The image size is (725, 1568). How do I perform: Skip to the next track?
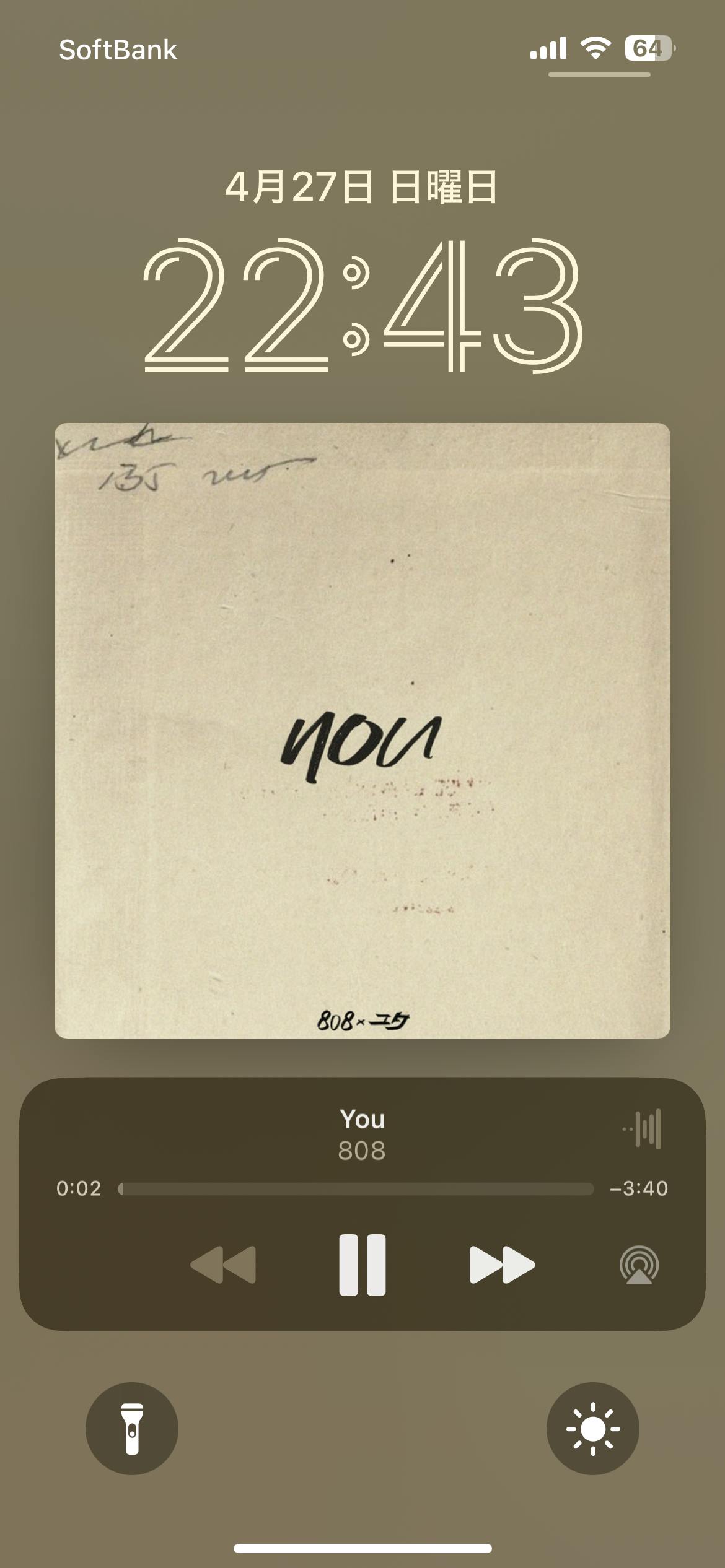pos(502,1265)
